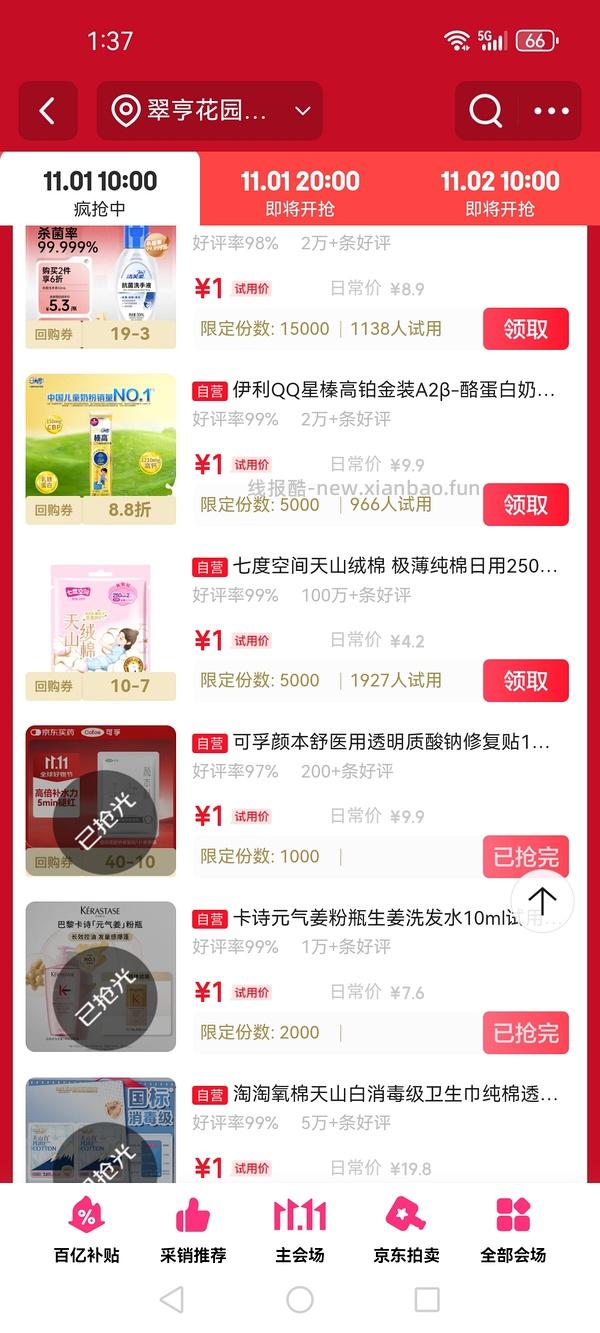The image size is (600, 1333).
Task: Switch to 京东拍卖 in the bottom bar
Action: coord(406,1230)
